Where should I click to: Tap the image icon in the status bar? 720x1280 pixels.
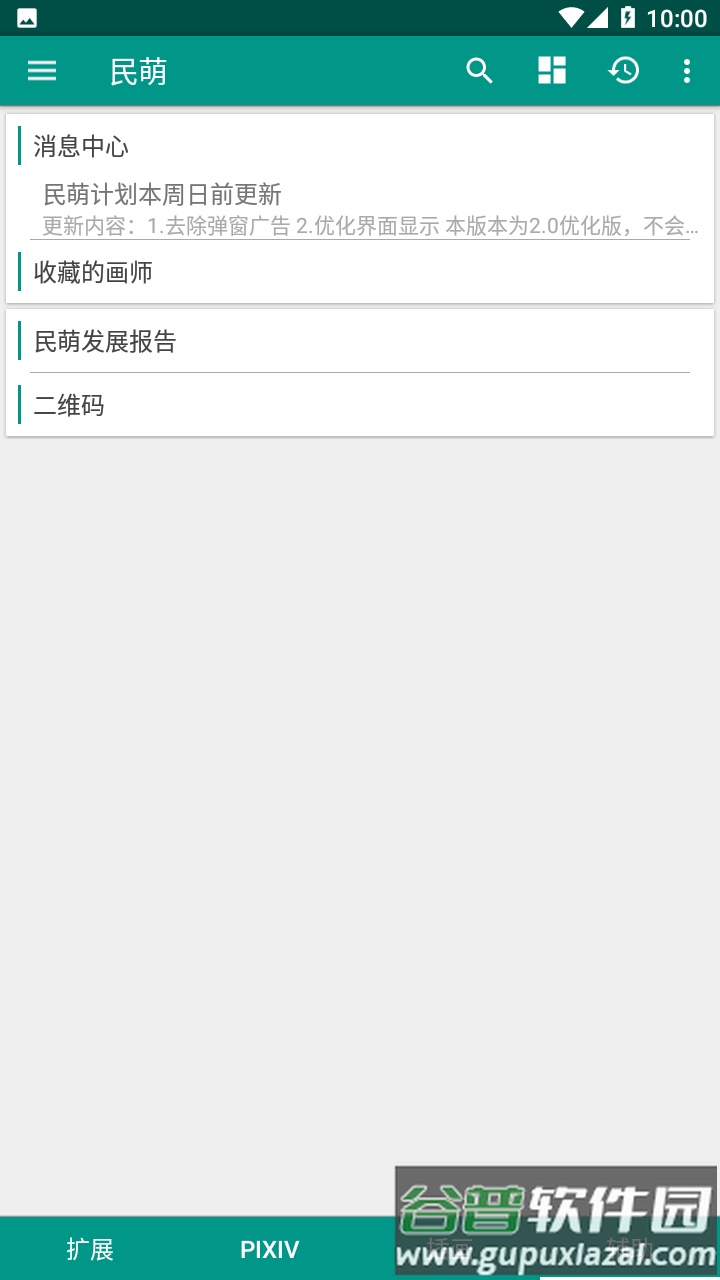click(x=25, y=15)
